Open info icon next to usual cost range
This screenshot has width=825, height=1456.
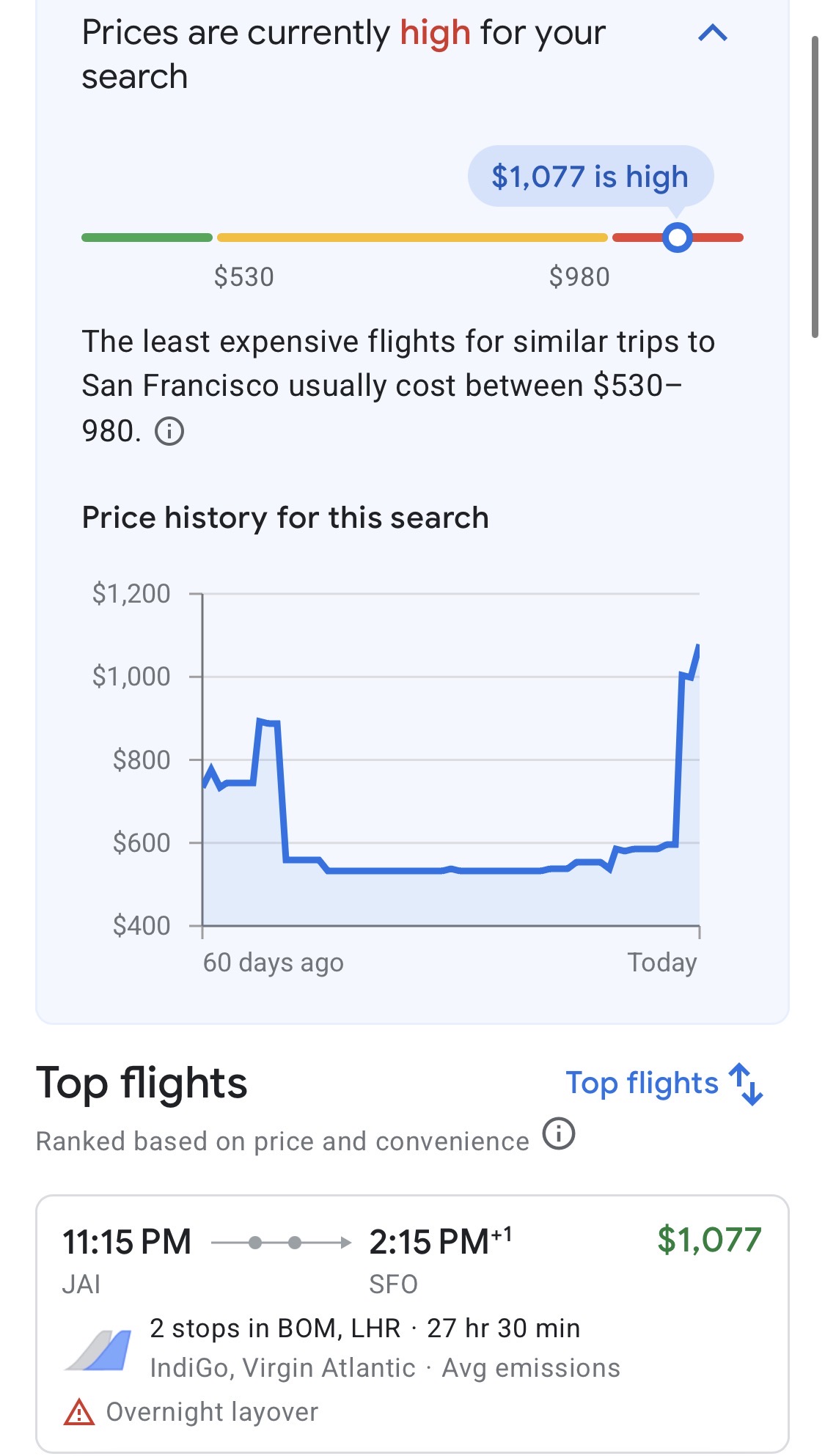169,431
